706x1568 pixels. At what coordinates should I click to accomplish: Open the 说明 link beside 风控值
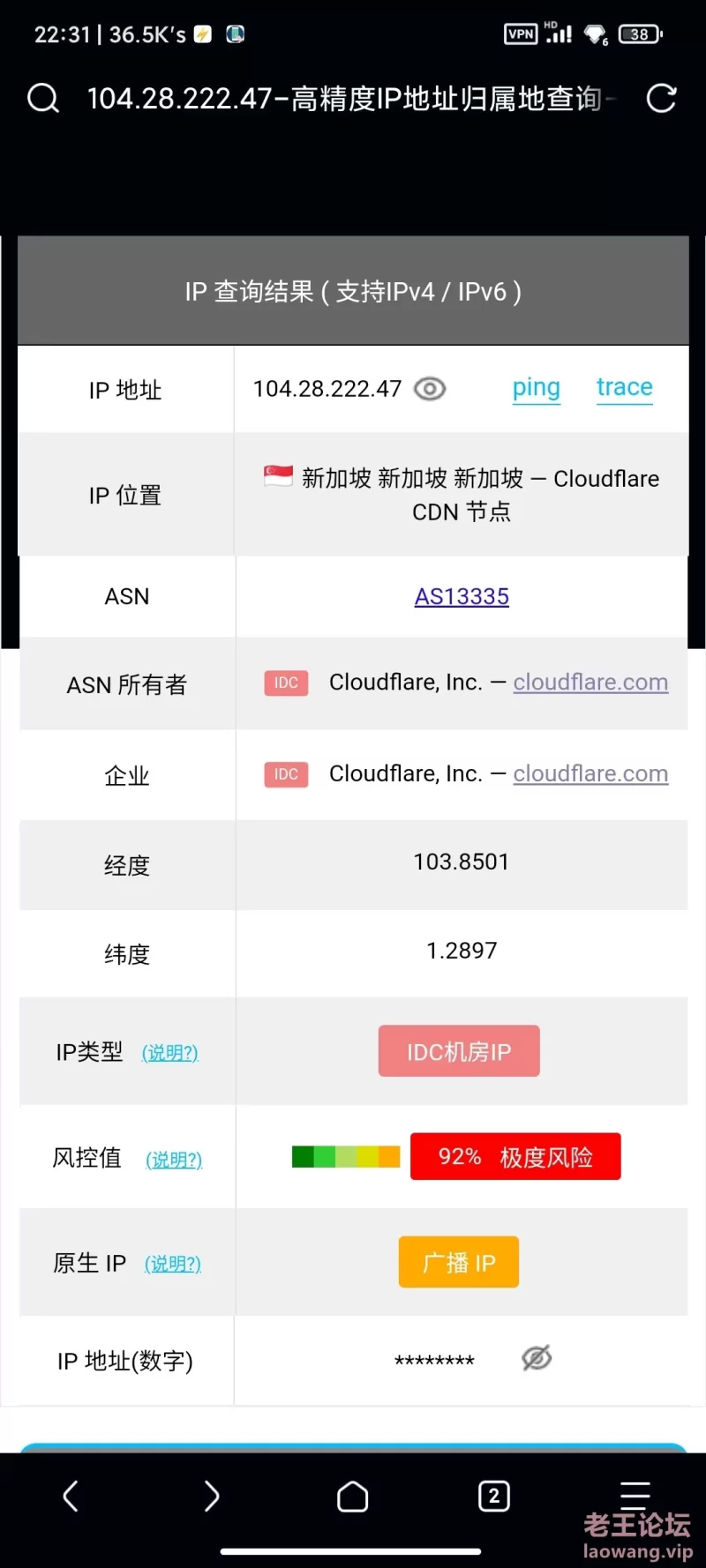(174, 1160)
